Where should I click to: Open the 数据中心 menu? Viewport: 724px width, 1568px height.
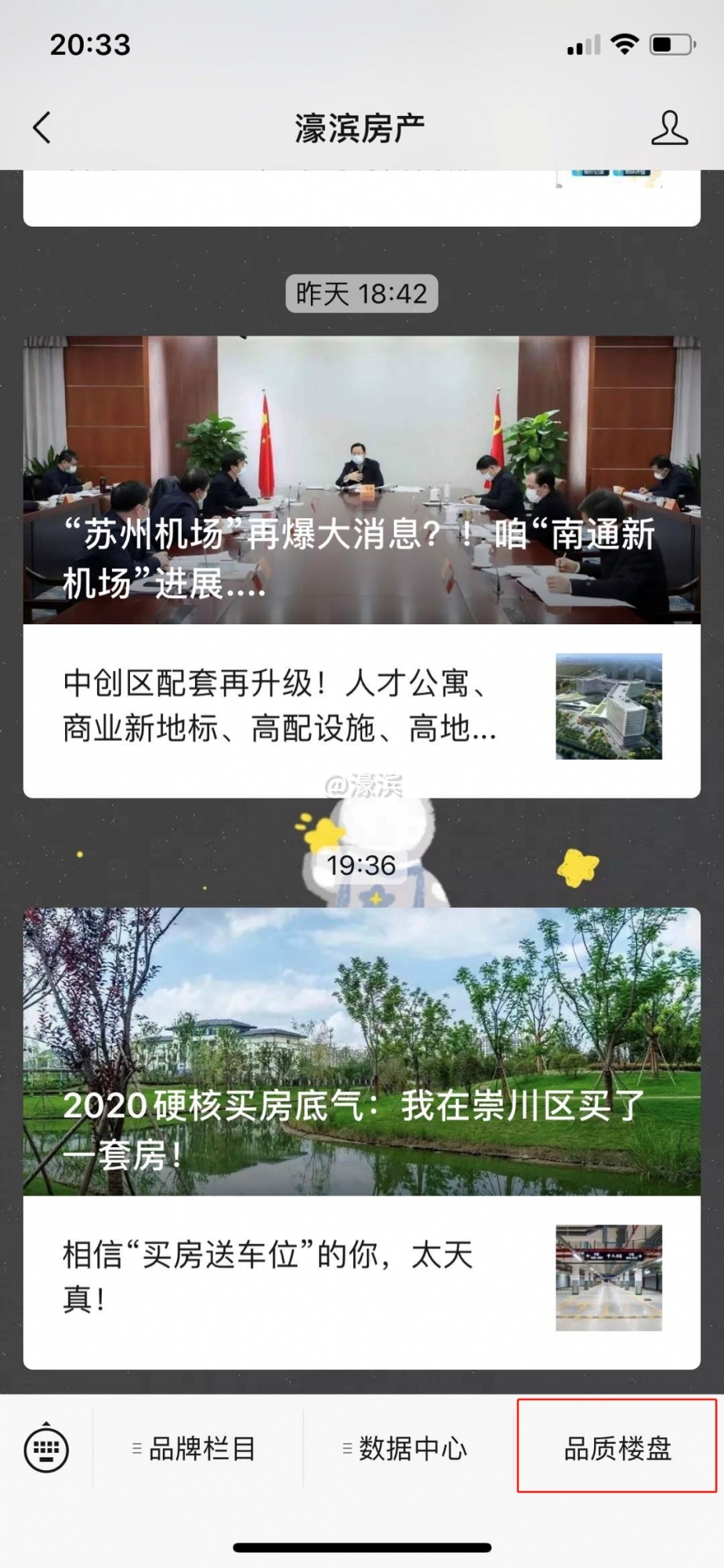click(411, 1449)
